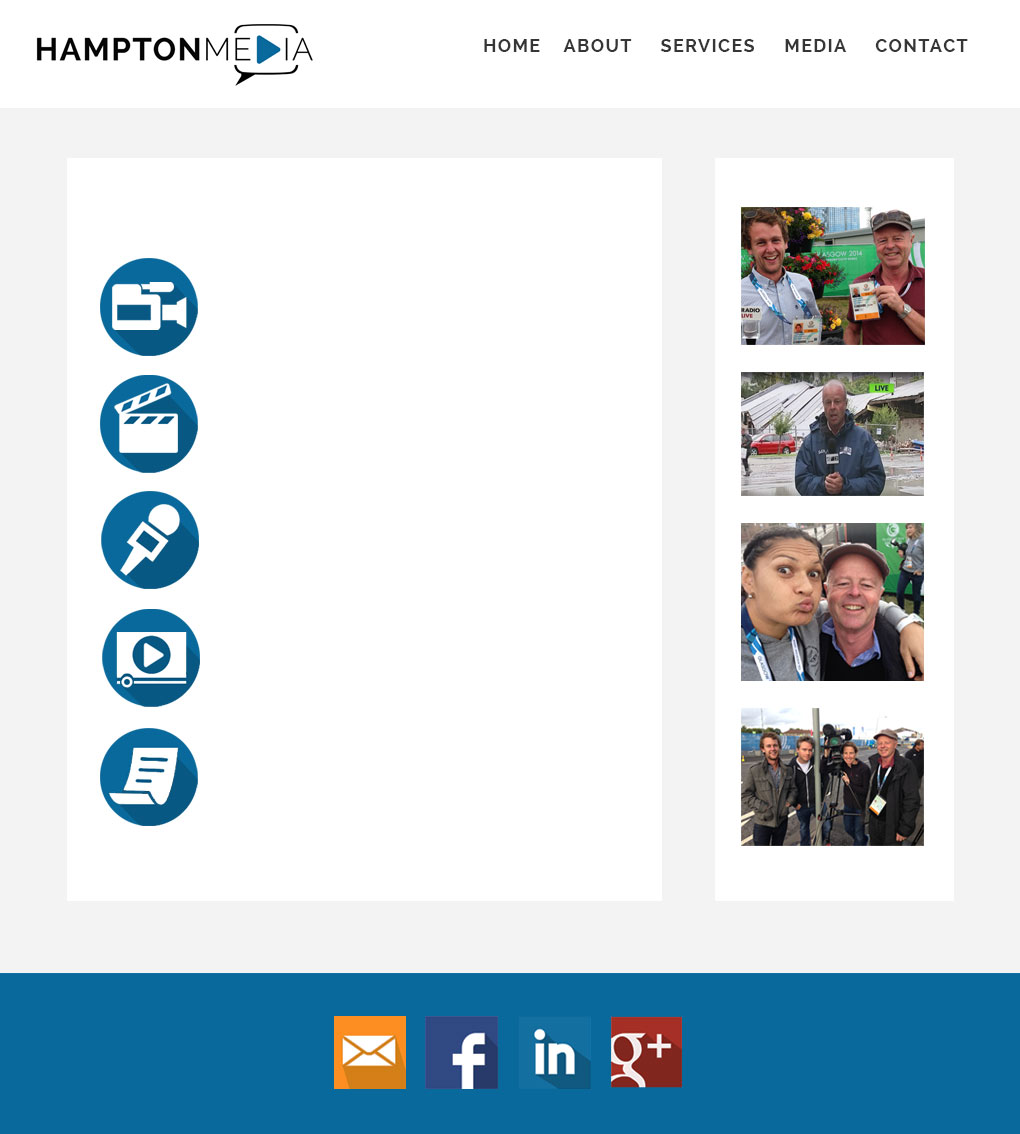Screen dimensions: 1020x1134
Task: Visit the Facebook page
Action: tap(462, 1052)
